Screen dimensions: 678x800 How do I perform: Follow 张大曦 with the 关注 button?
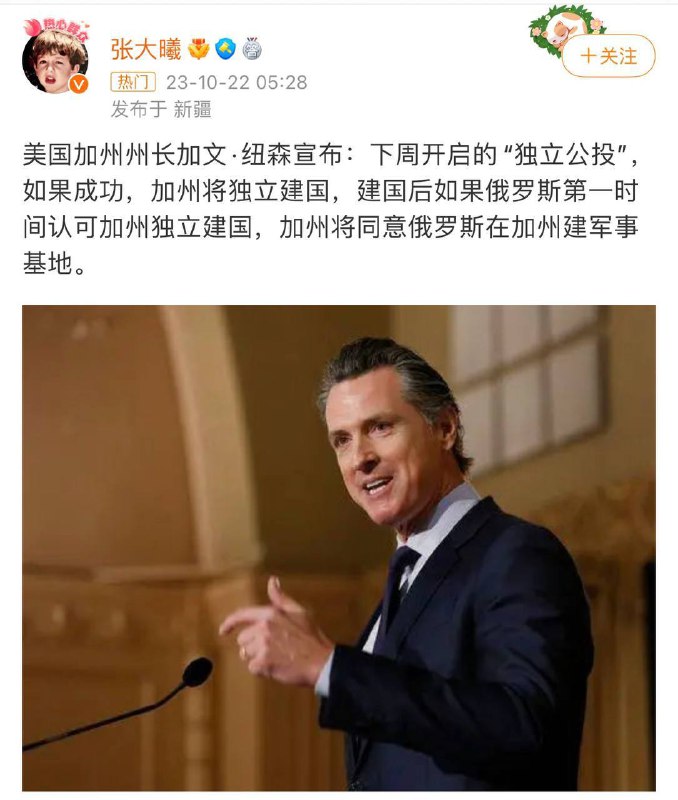coord(608,56)
